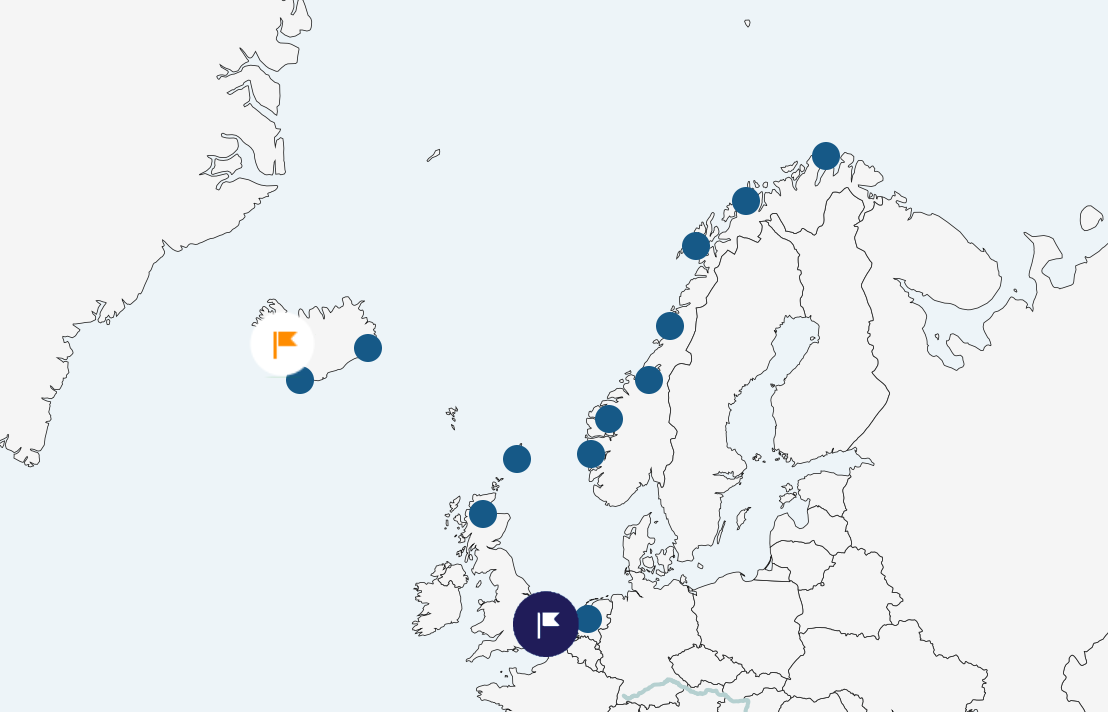1108x712 pixels.
Task: Select the blue marker in the sea north of Scotland
Action: coord(517,459)
